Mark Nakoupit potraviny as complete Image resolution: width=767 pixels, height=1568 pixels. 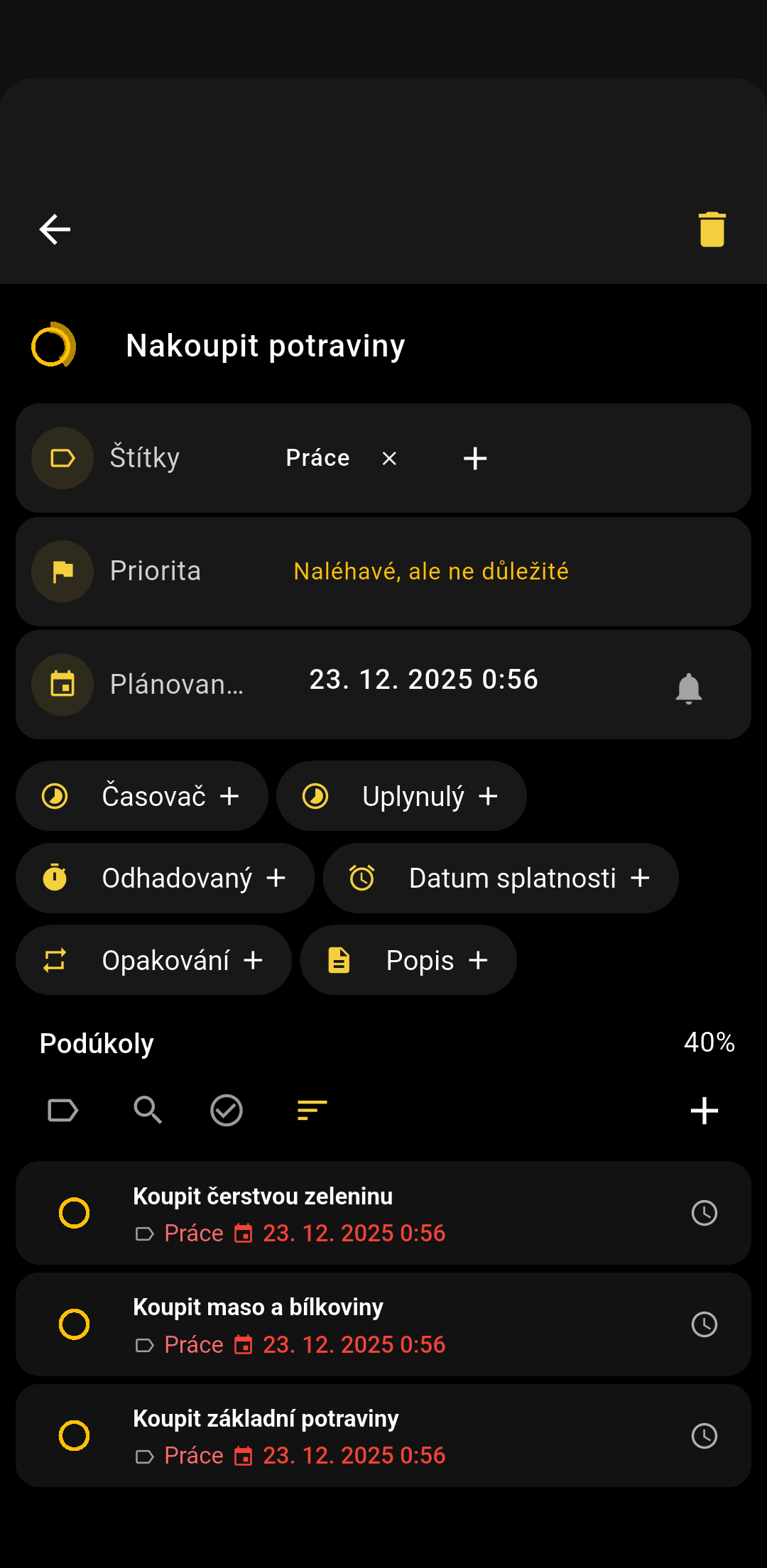point(53,346)
